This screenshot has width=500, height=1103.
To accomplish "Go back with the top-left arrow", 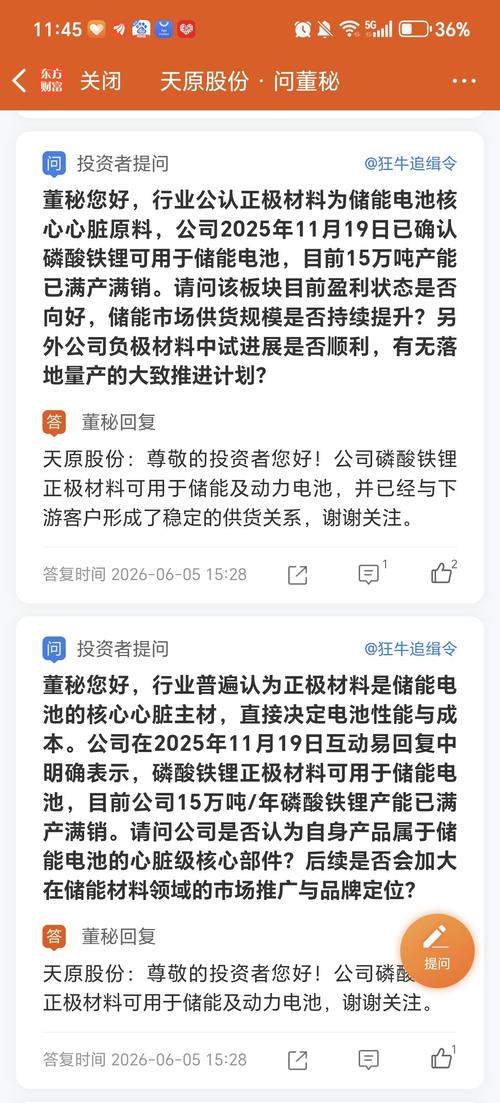I will click(19, 82).
